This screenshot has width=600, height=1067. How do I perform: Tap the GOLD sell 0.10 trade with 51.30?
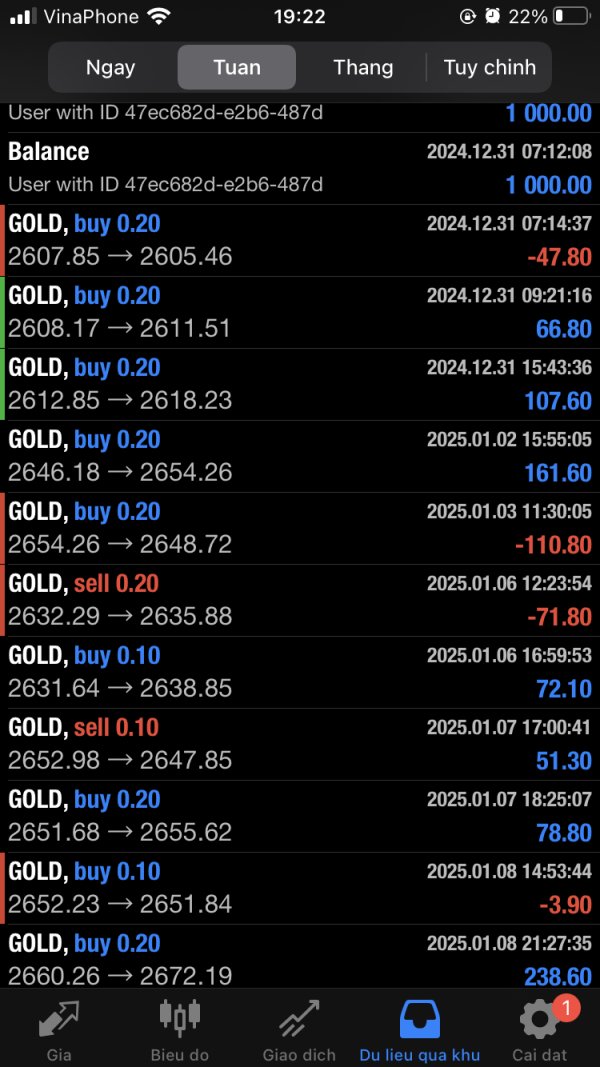[300, 745]
